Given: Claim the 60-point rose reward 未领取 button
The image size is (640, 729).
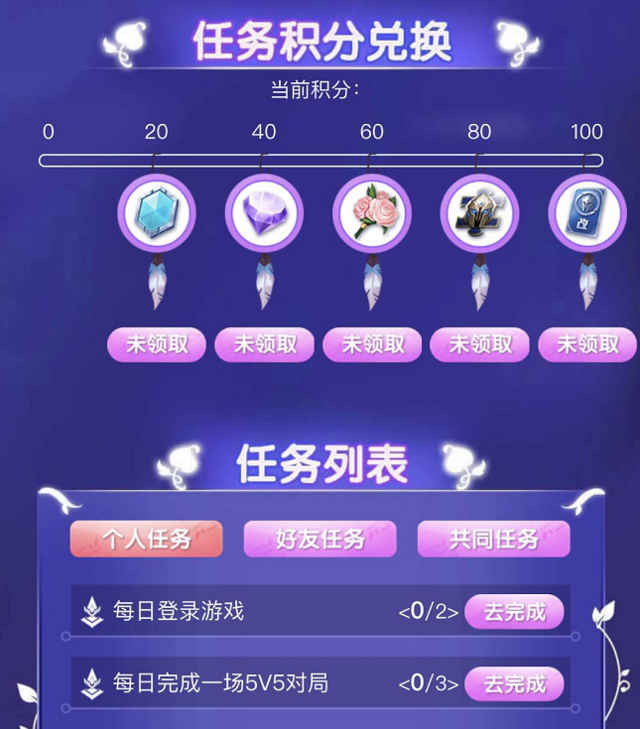Looking at the screenshot, I should point(372,345).
